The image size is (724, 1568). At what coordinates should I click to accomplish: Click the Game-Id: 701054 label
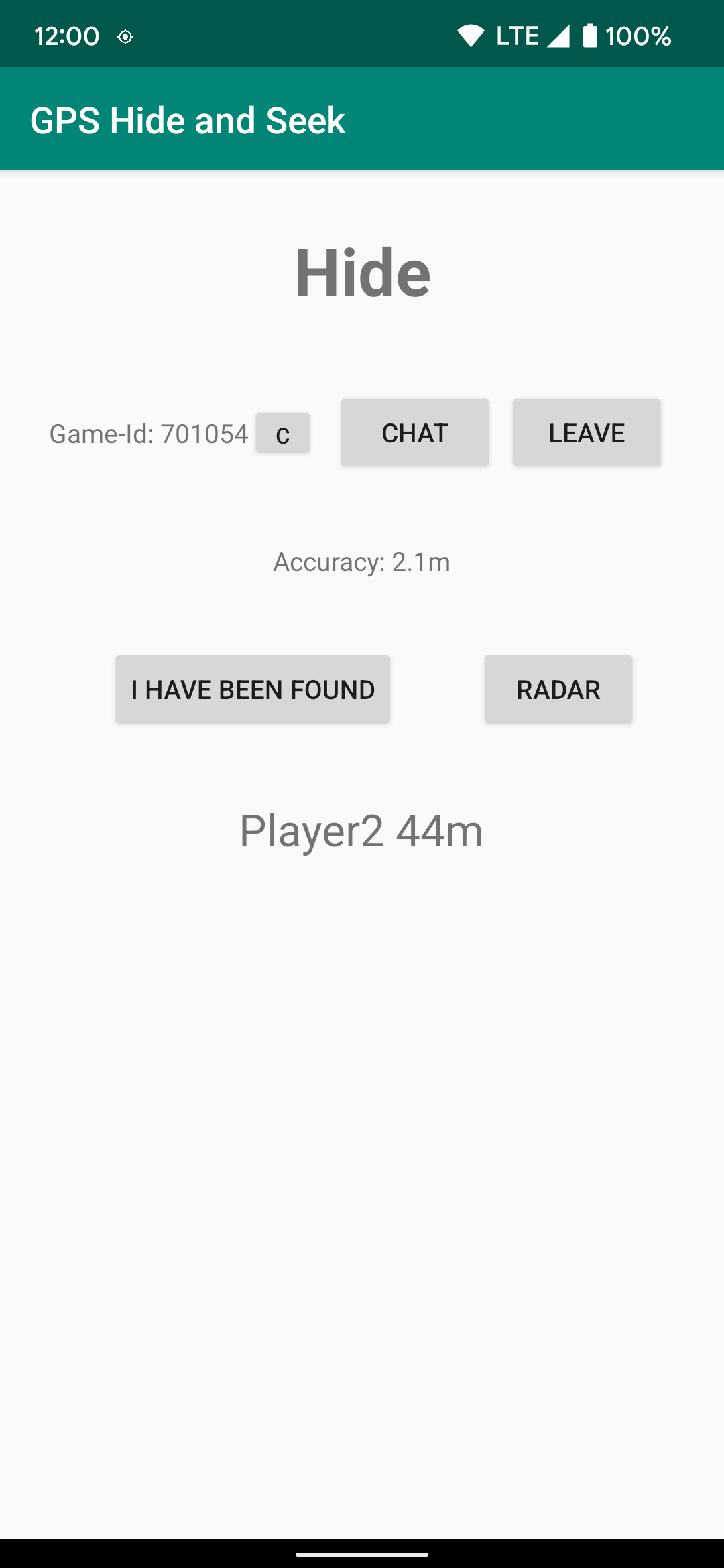point(149,433)
